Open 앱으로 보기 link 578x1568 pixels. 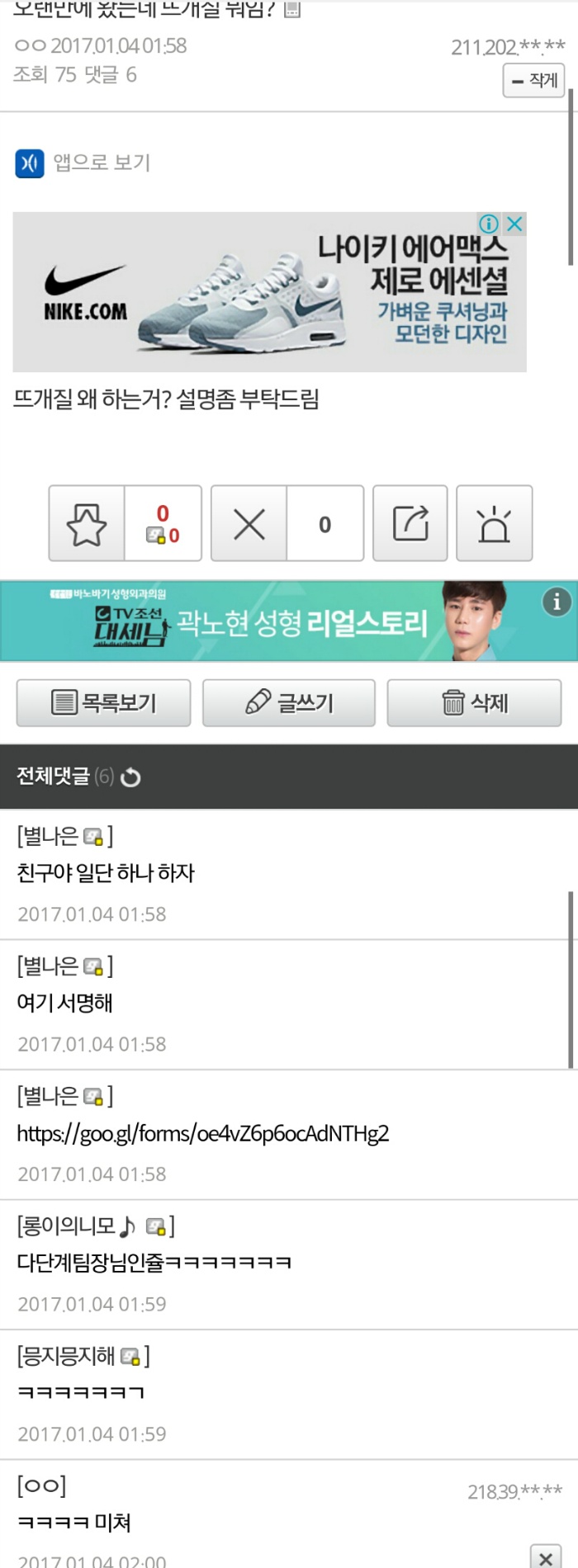tap(83, 163)
